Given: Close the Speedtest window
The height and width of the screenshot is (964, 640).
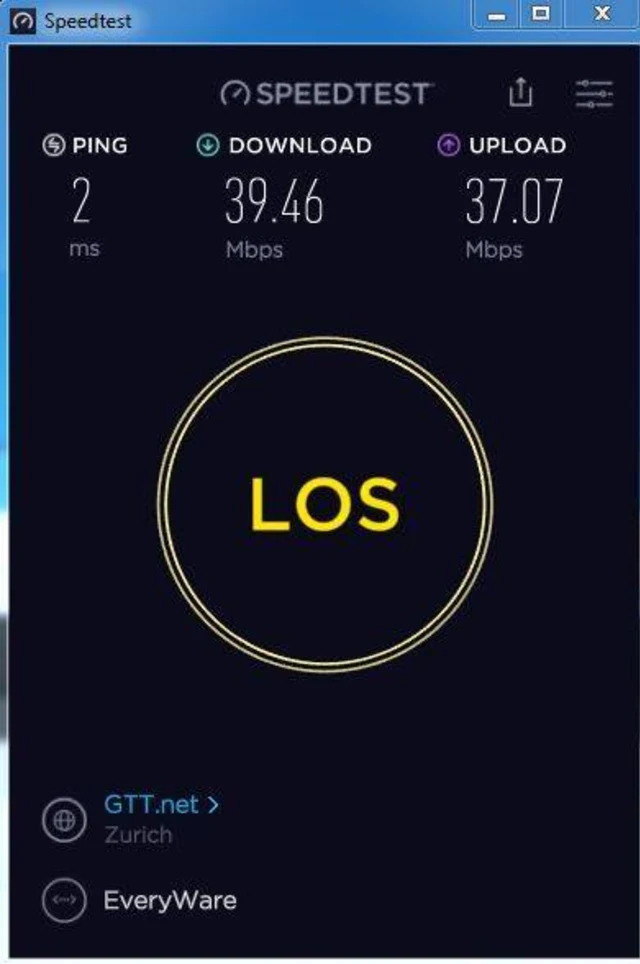Looking at the screenshot, I should coord(601,15).
